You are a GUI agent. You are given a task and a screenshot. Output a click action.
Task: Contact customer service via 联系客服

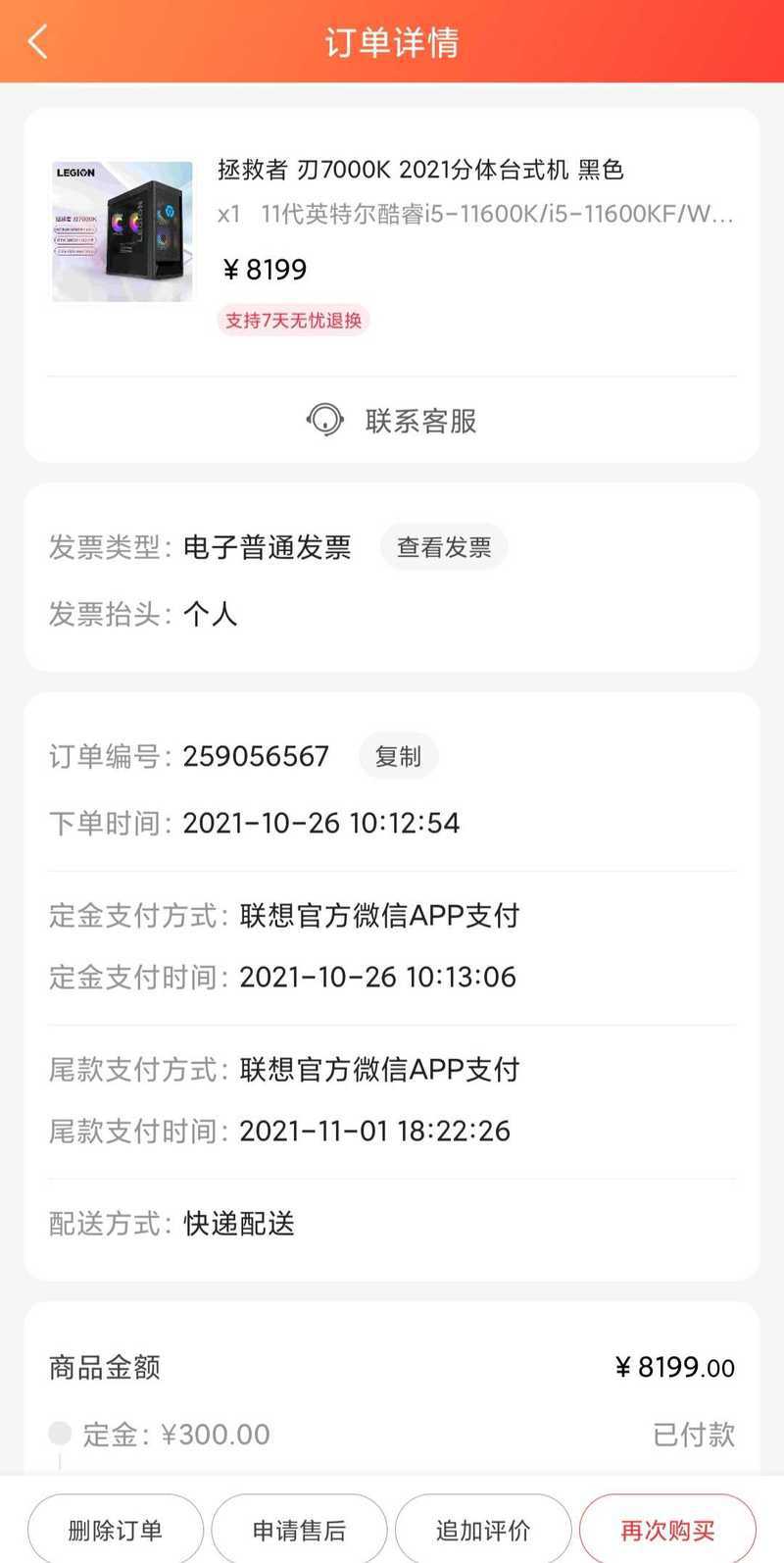point(392,421)
